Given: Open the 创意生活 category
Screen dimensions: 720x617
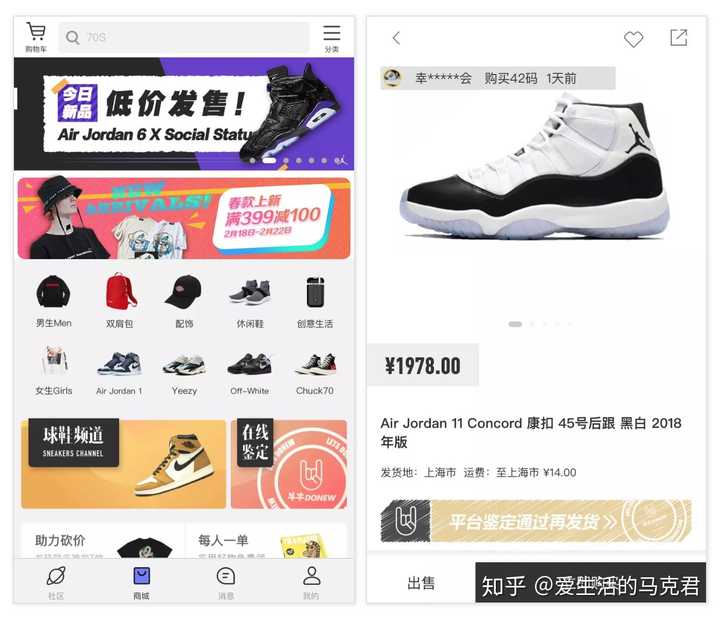Looking at the screenshot, I should click(314, 301).
